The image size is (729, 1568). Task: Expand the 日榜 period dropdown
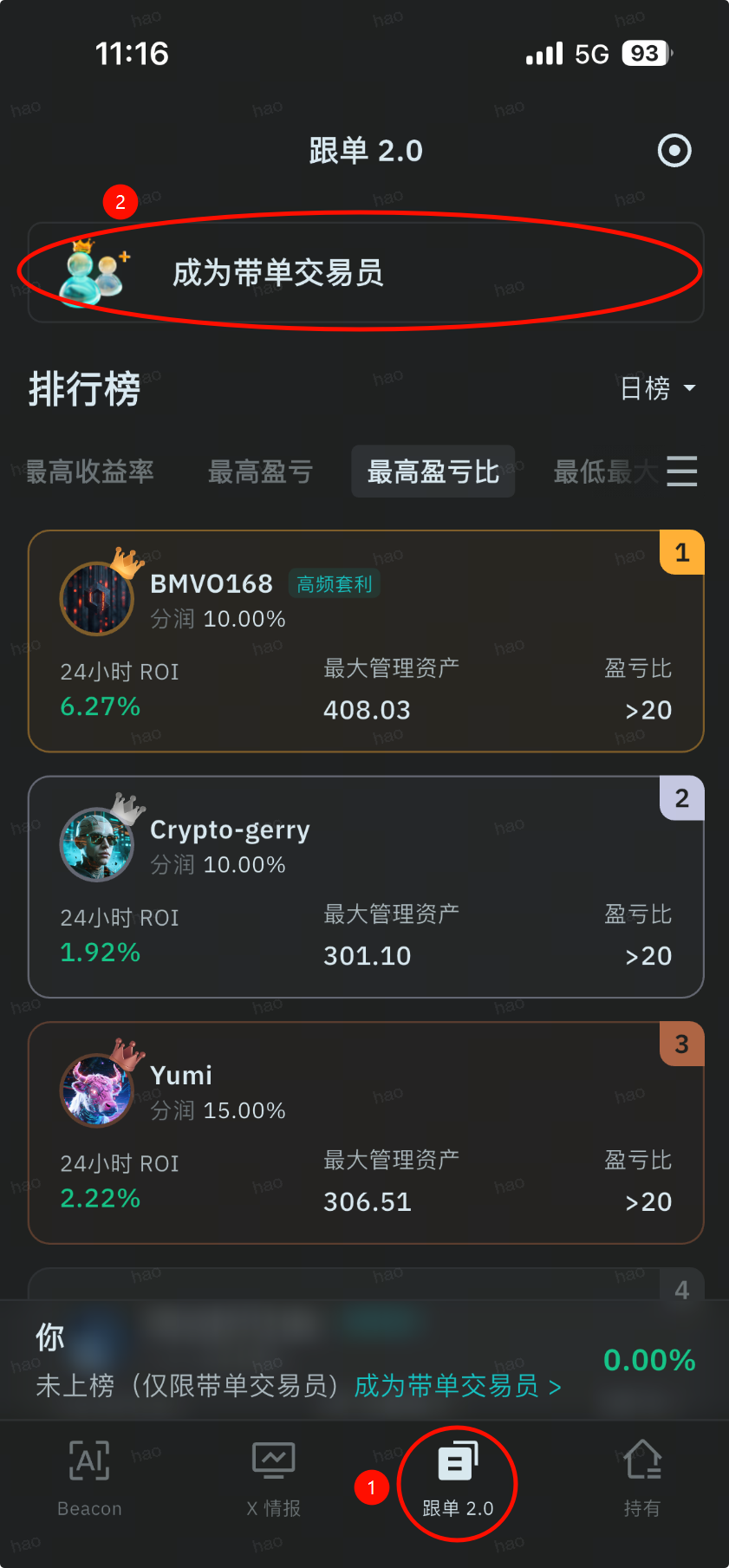point(656,389)
